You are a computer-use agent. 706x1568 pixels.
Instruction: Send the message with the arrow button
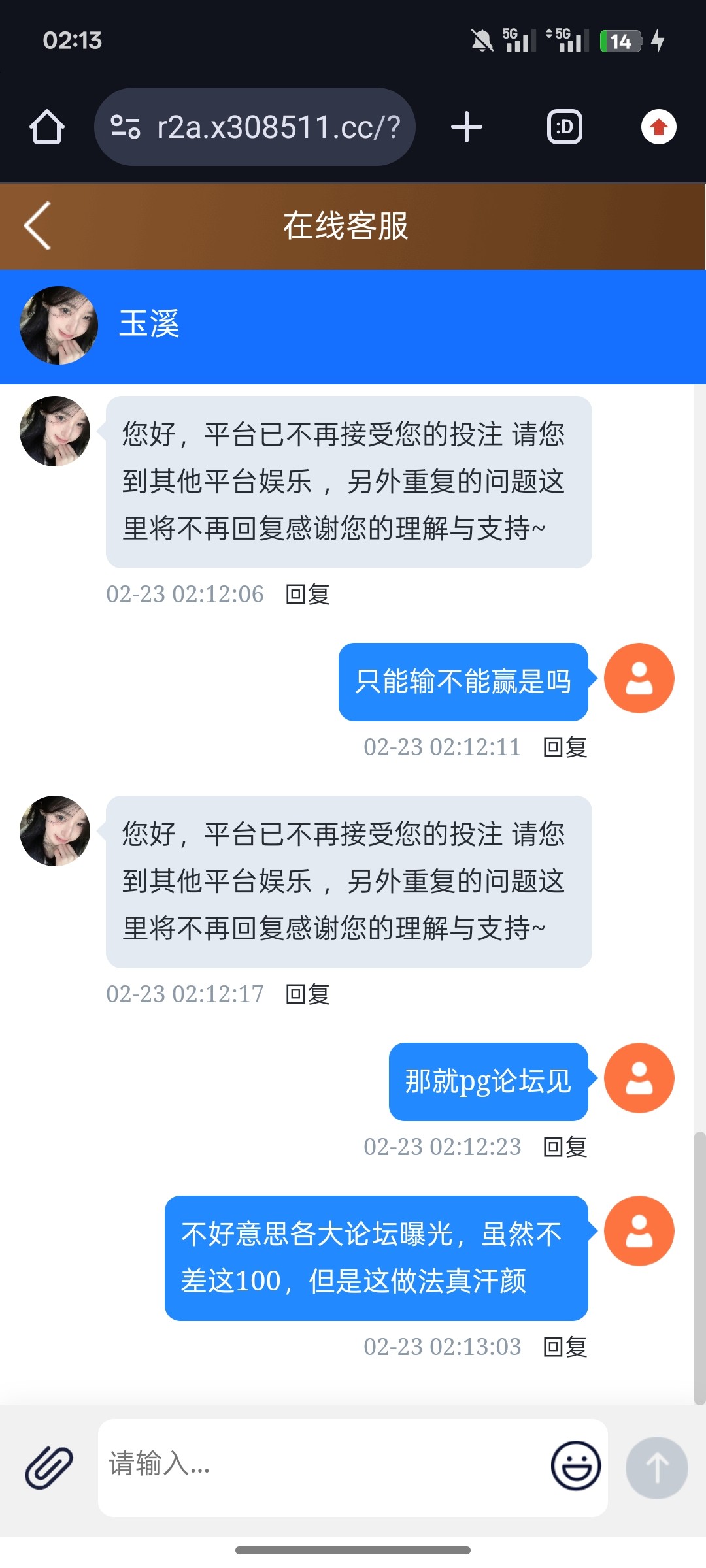click(x=656, y=1467)
